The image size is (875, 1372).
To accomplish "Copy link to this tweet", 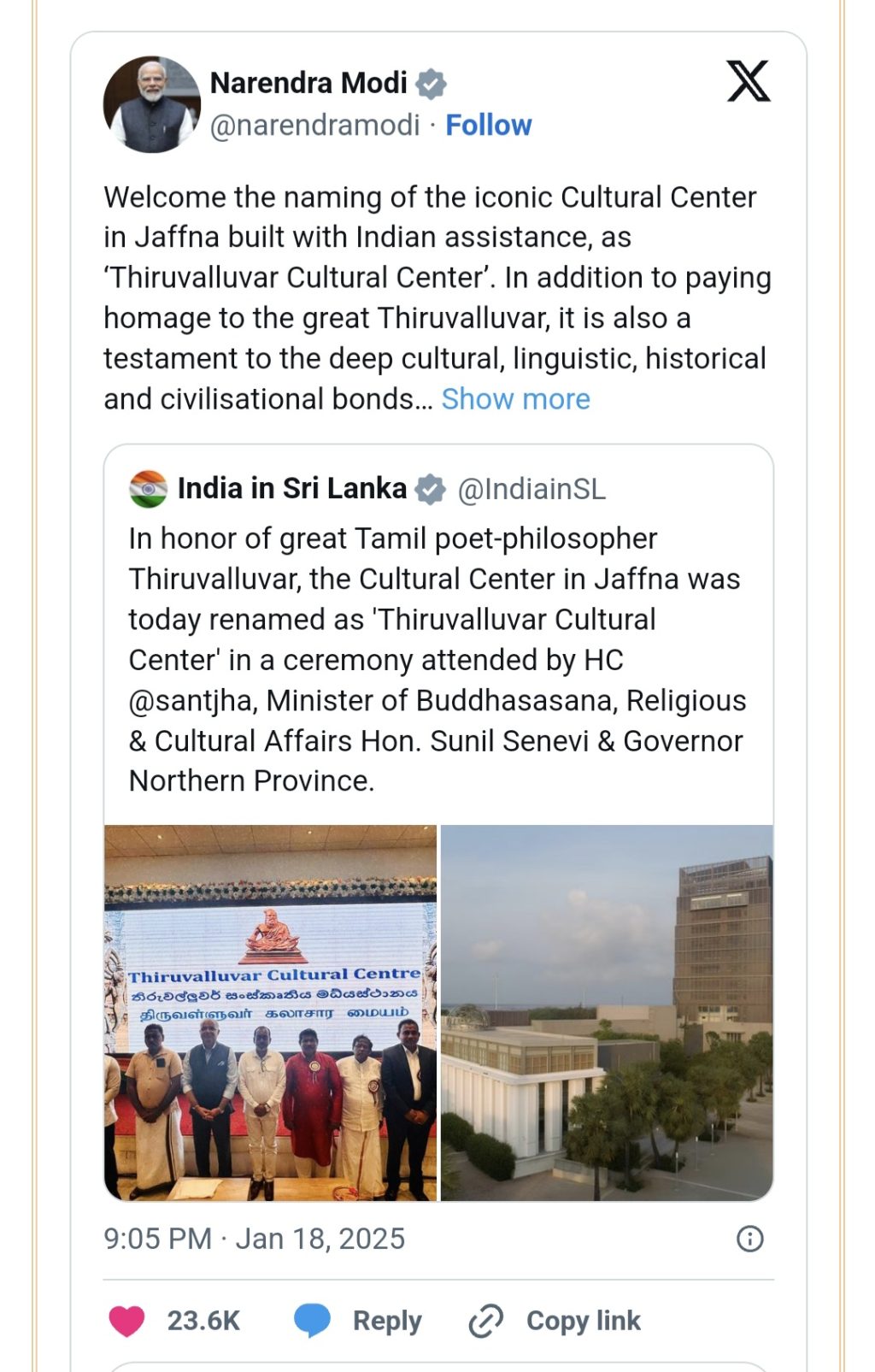I will [x=555, y=1321].
